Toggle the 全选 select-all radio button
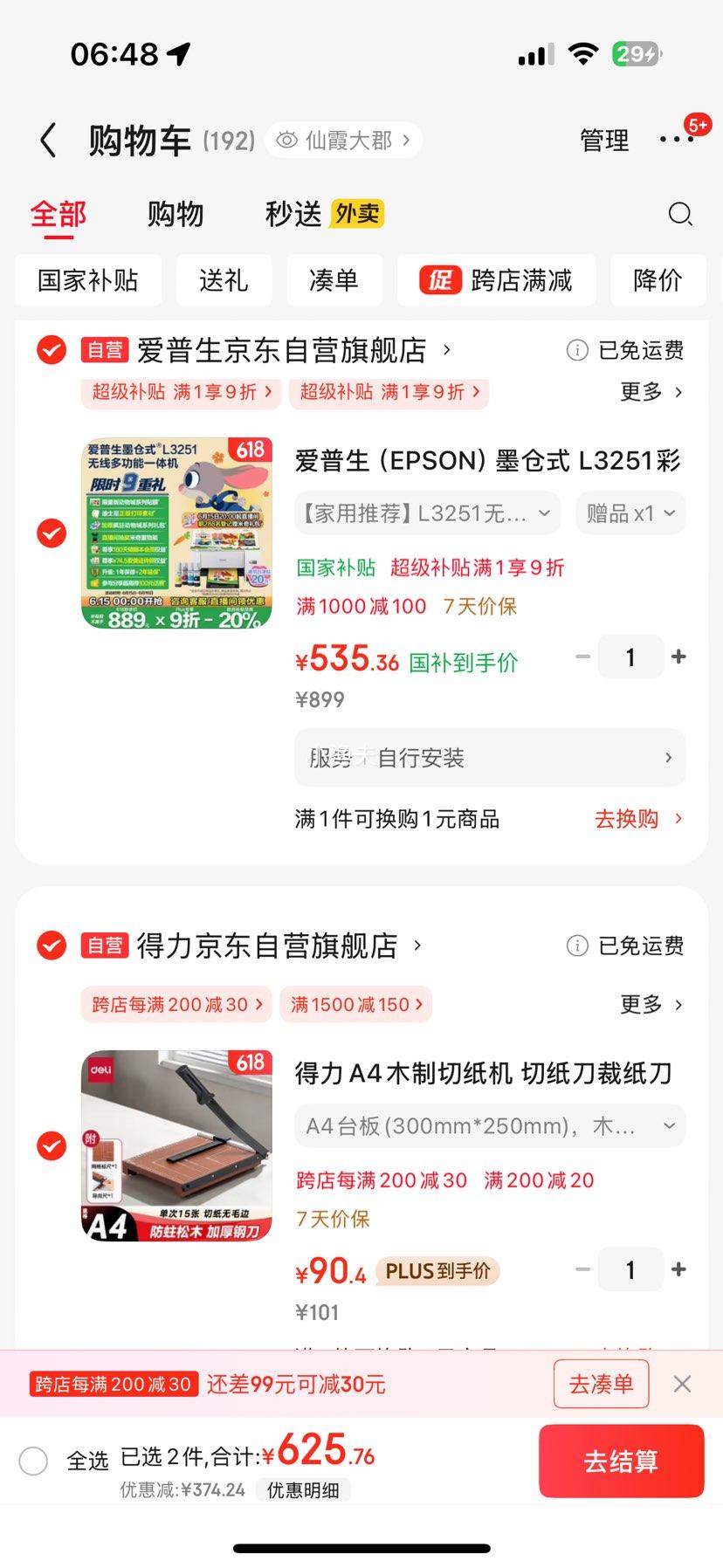The image size is (723, 1568). [33, 1461]
